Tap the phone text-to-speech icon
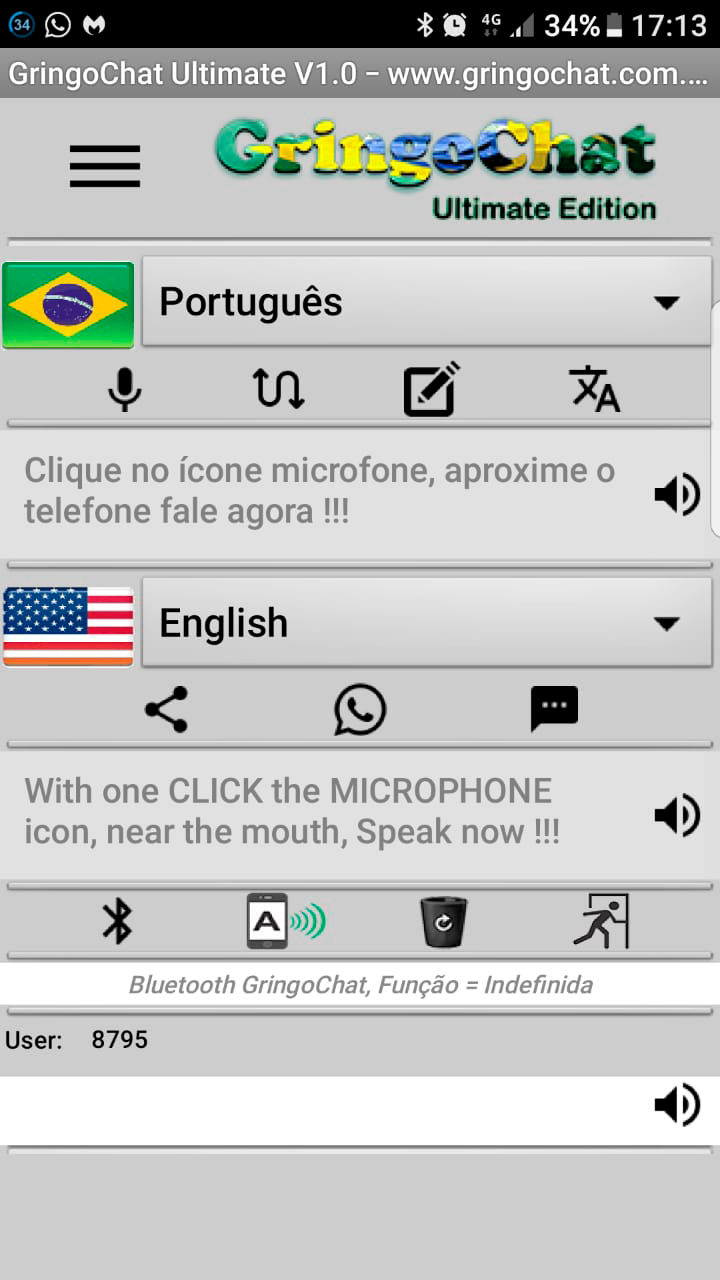 point(286,921)
